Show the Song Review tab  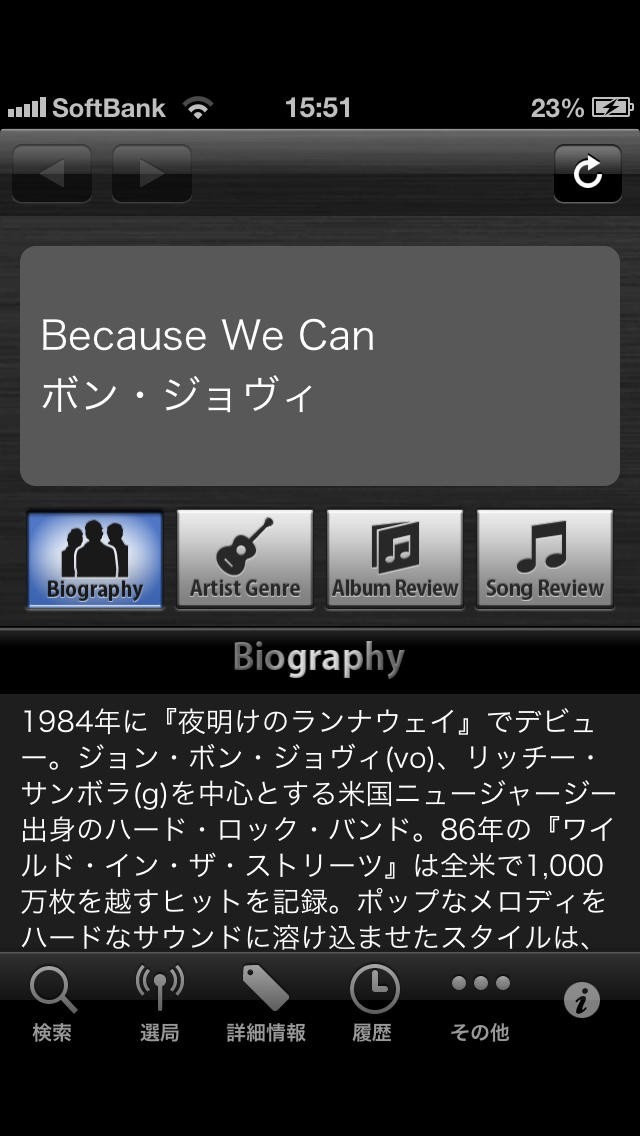[545, 558]
